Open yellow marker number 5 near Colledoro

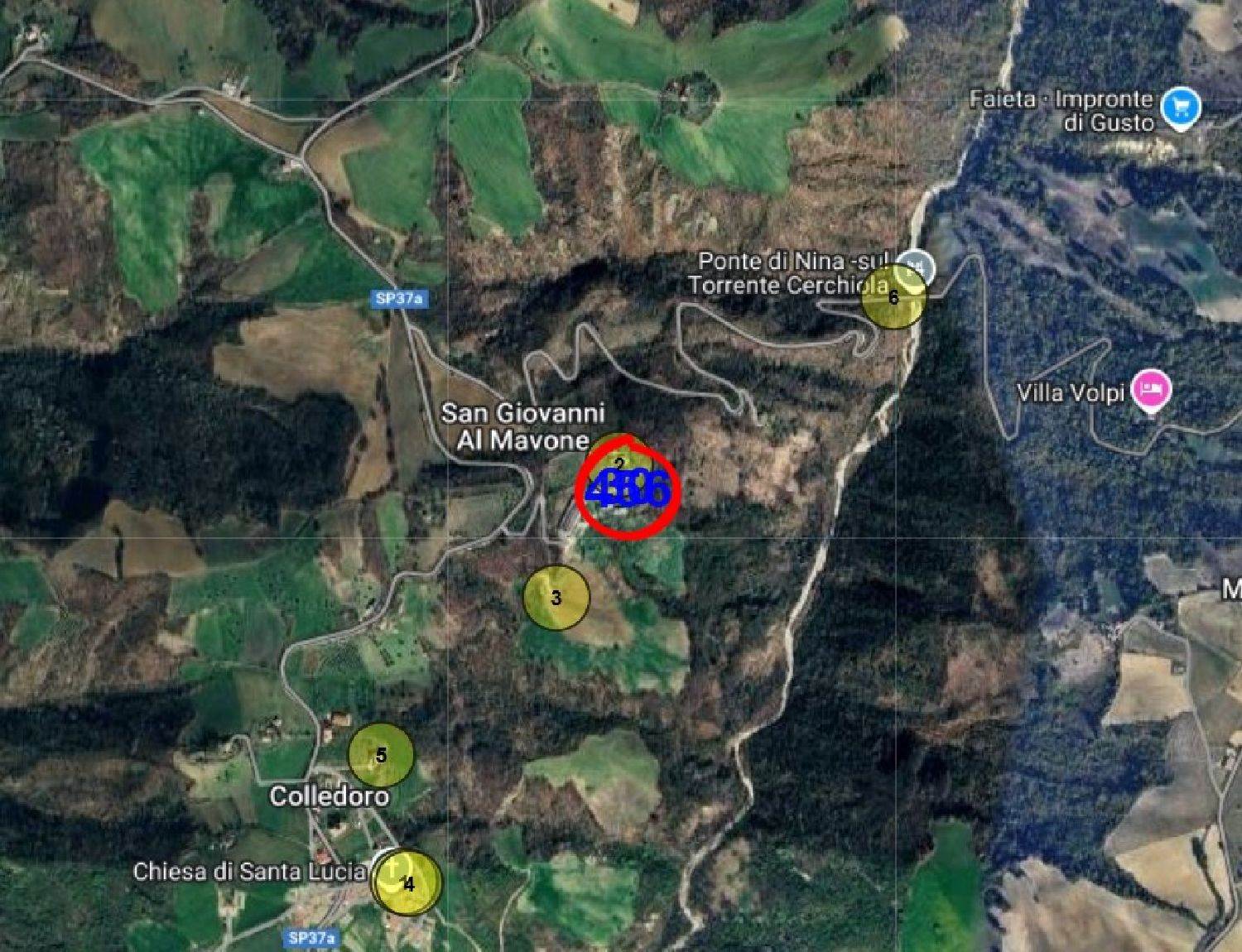point(381,755)
